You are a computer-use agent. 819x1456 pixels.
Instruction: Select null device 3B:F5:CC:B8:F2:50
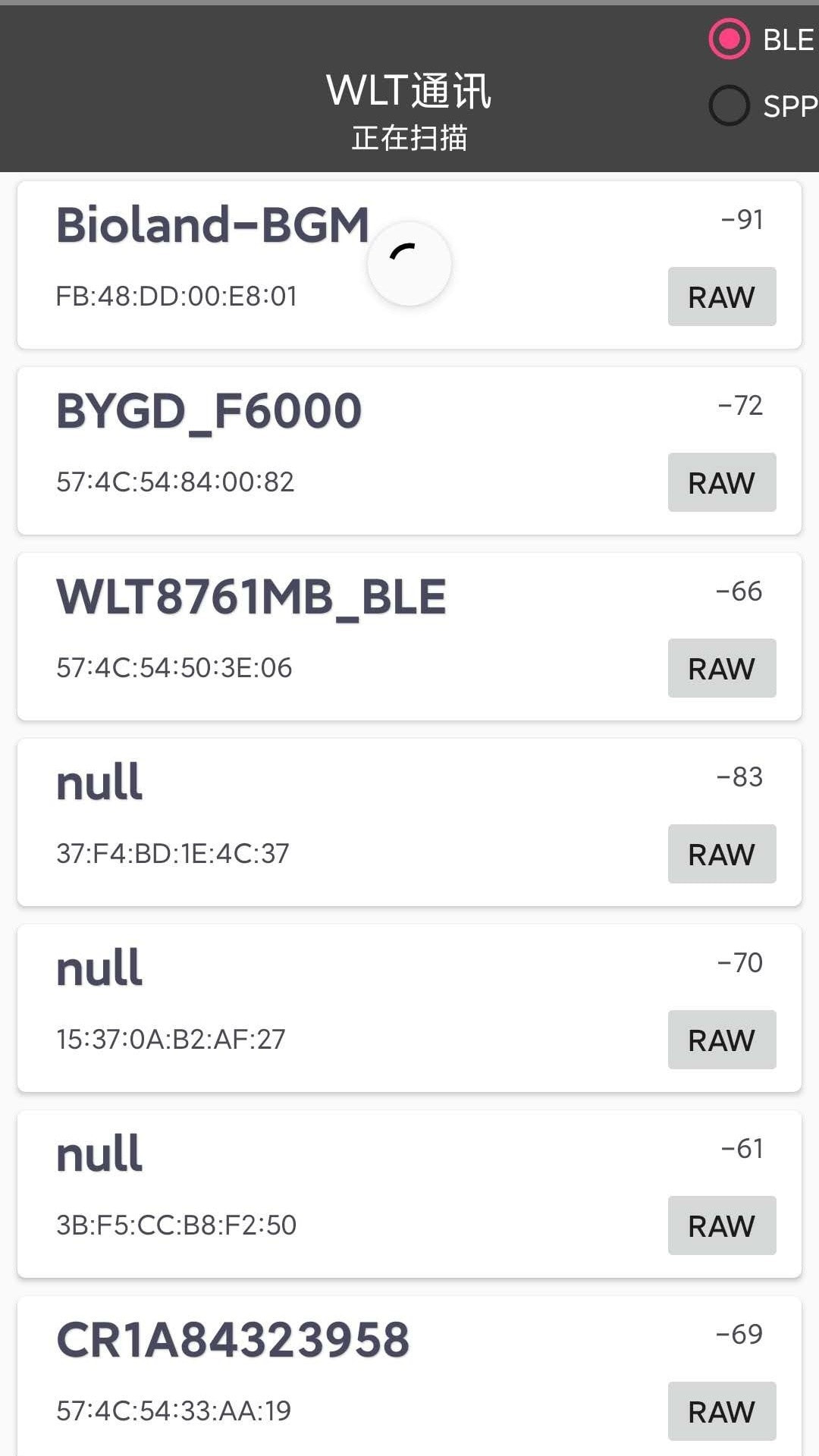(409, 1194)
